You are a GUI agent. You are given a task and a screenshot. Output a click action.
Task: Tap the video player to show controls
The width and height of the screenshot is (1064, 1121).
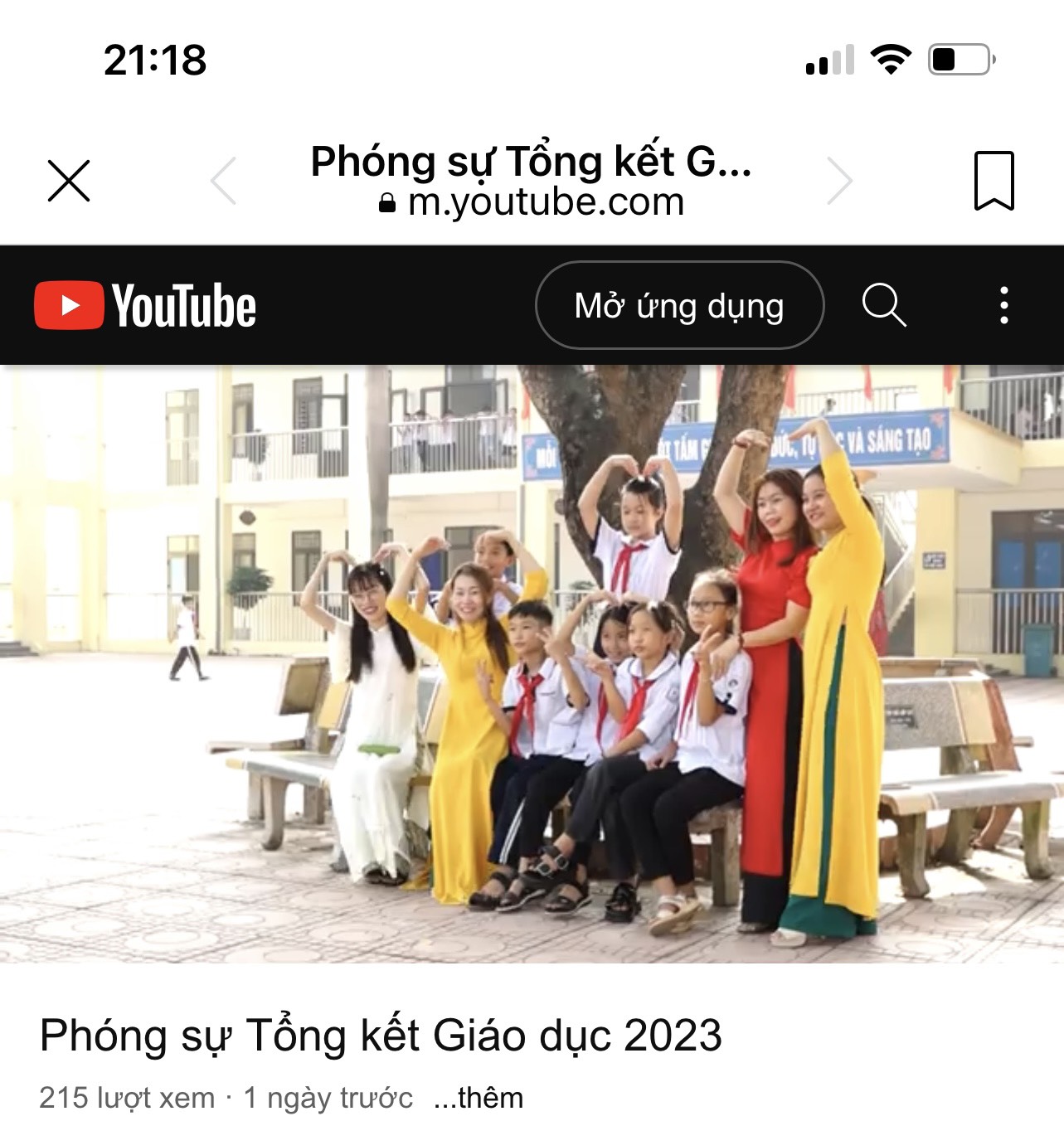(x=532, y=663)
